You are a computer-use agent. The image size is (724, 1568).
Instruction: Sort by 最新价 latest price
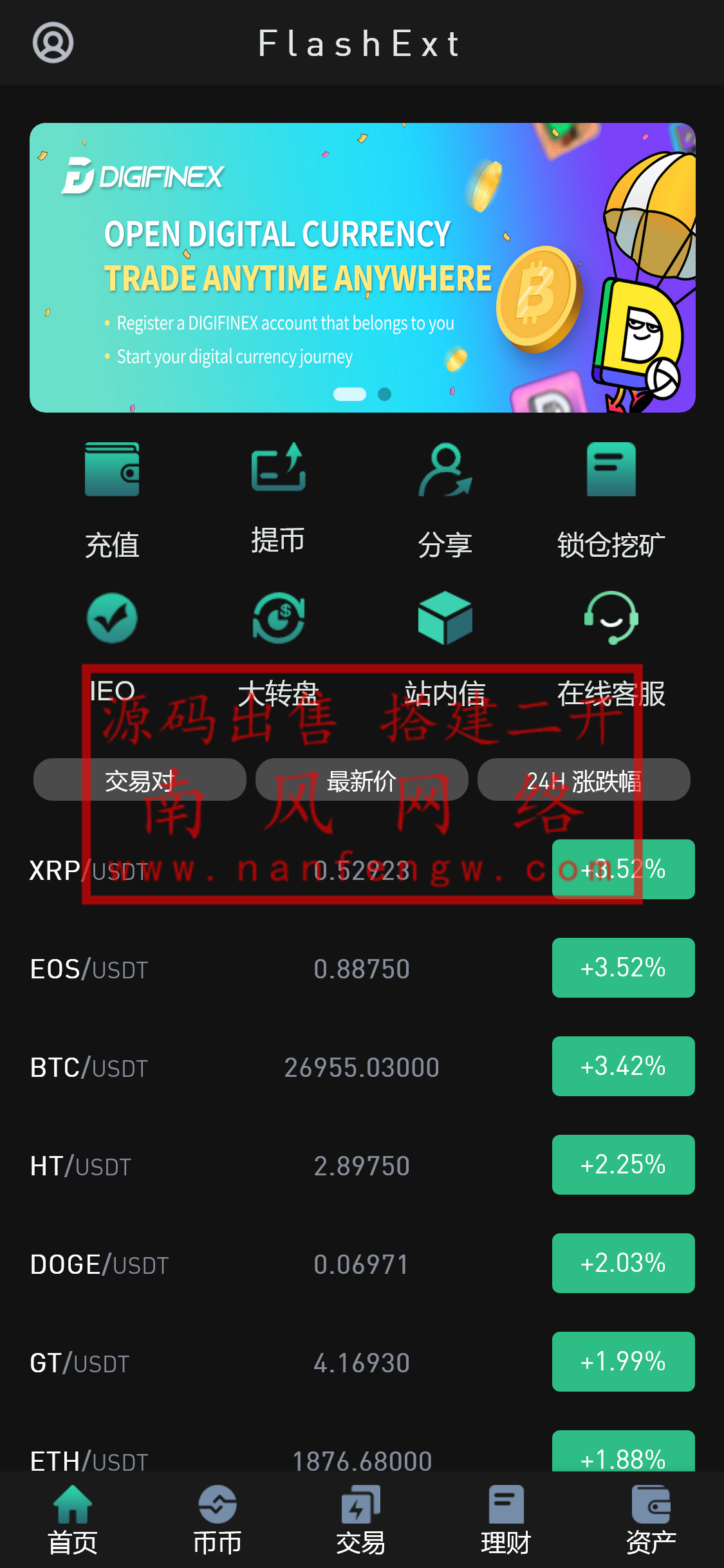[x=362, y=779]
